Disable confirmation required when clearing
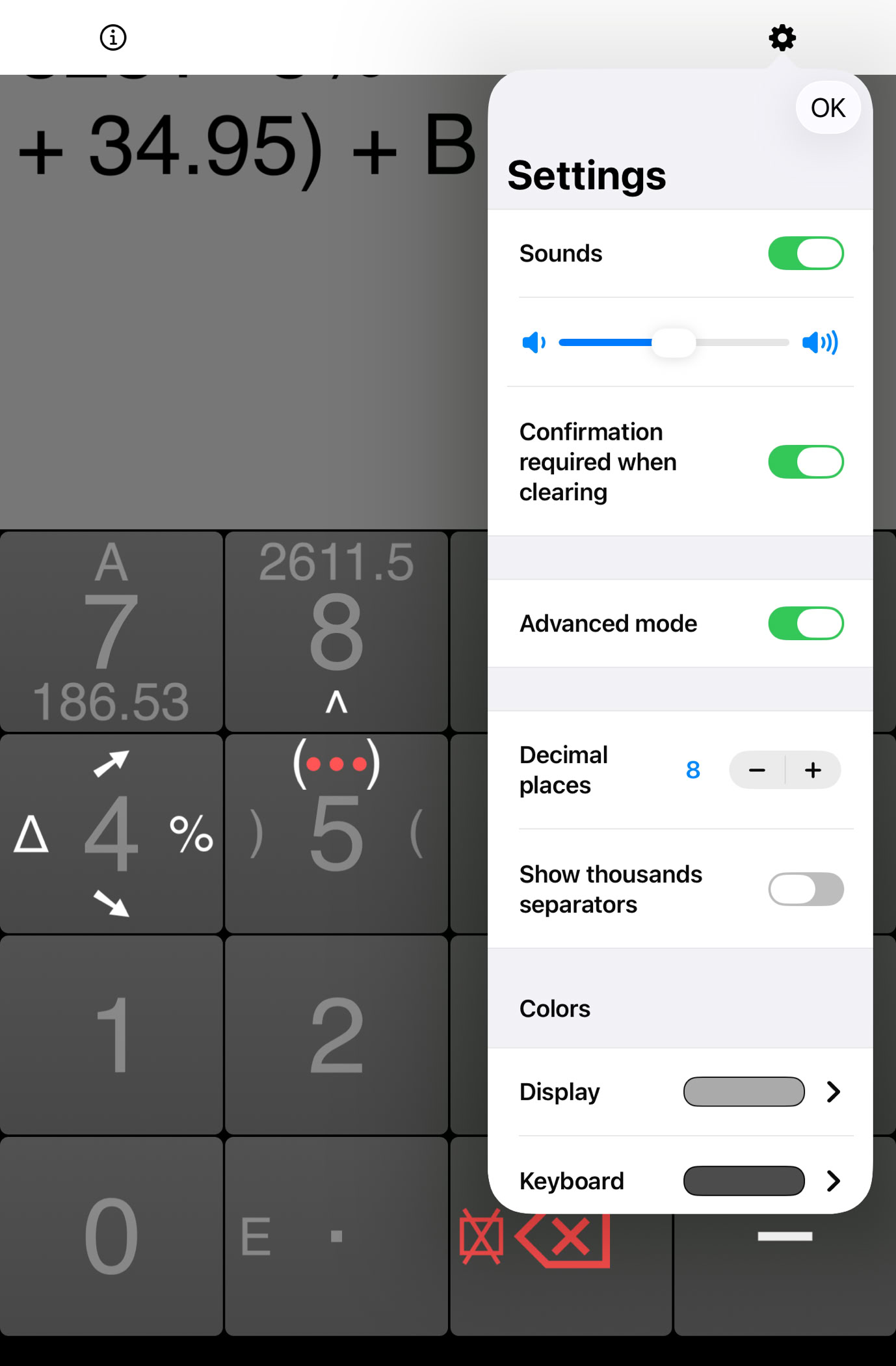Image resolution: width=896 pixels, height=1366 pixels. [x=805, y=462]
